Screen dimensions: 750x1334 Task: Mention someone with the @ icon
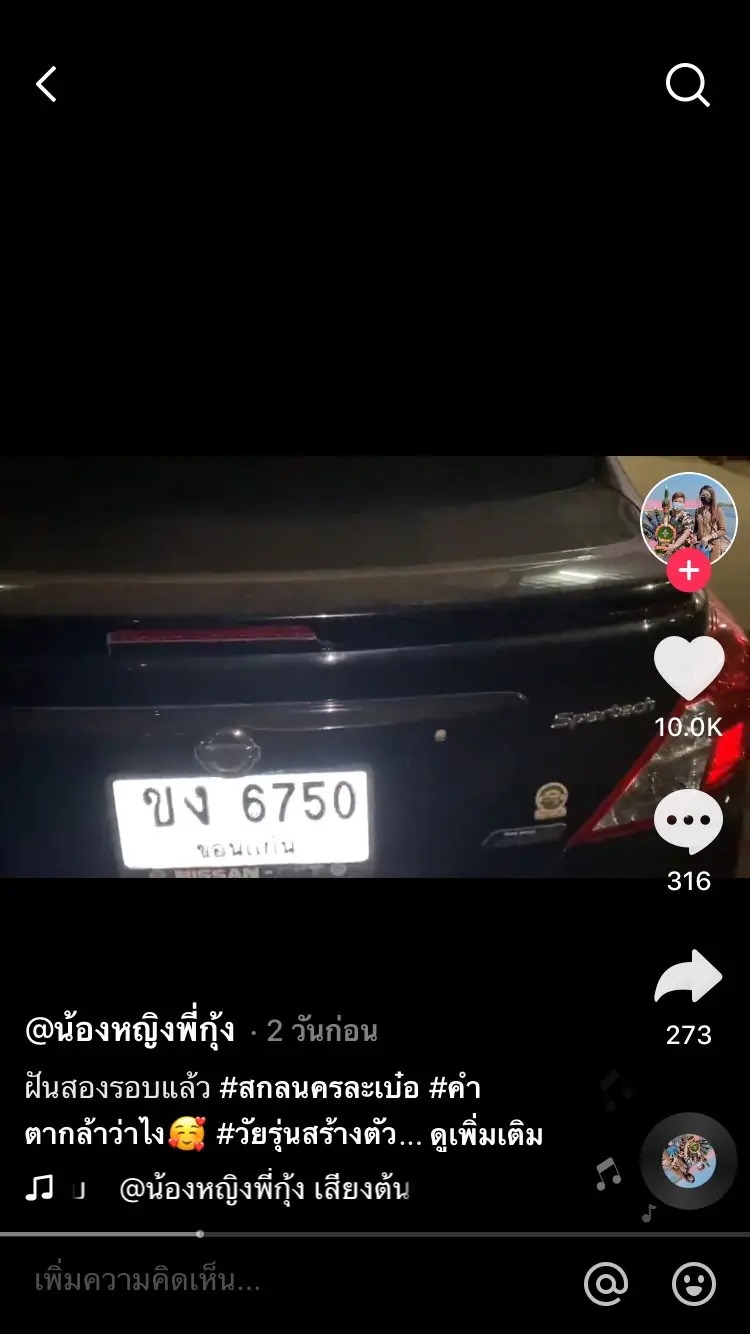[606, 1283]
